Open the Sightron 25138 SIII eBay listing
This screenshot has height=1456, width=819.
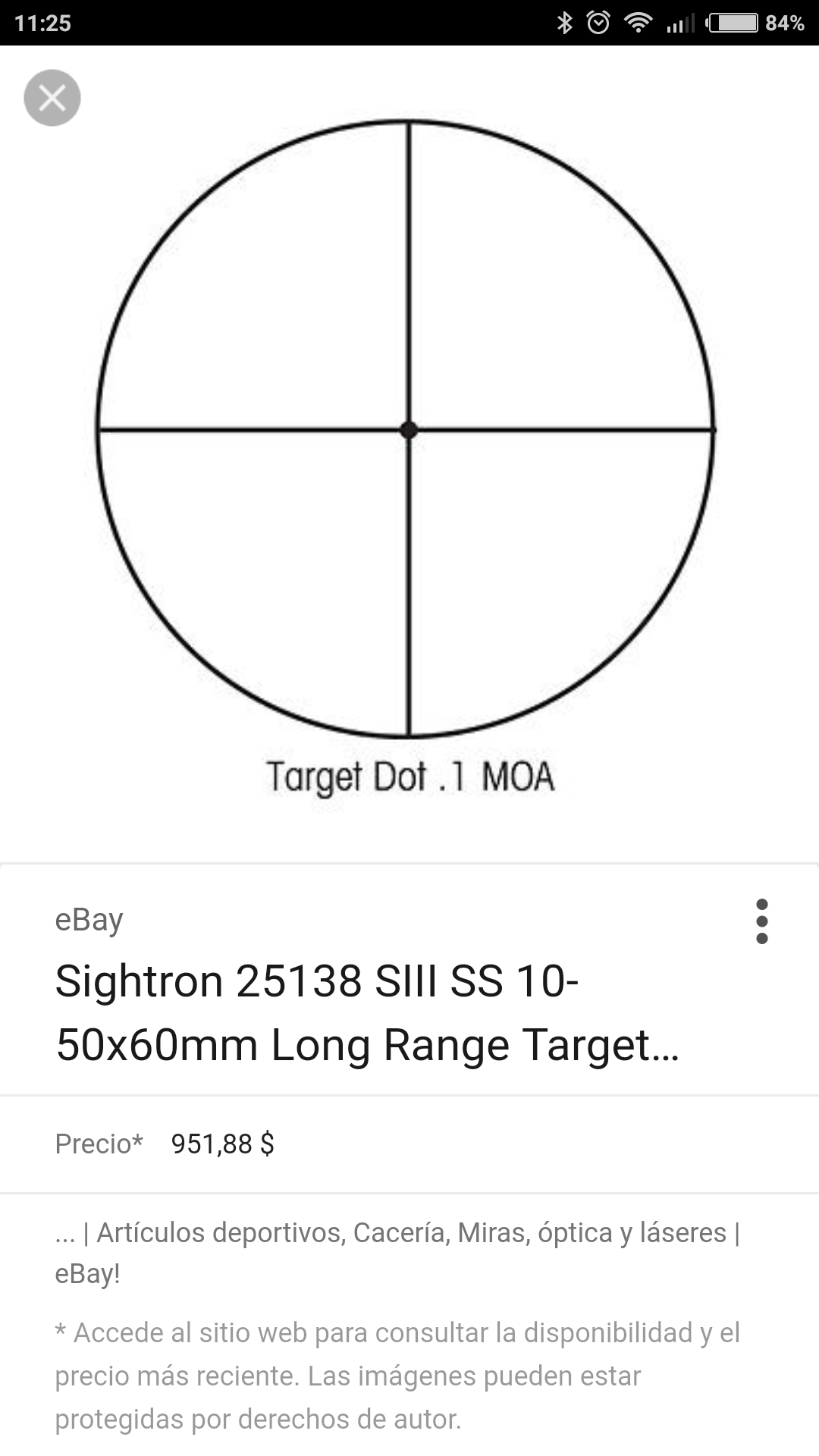[367, 1012]
